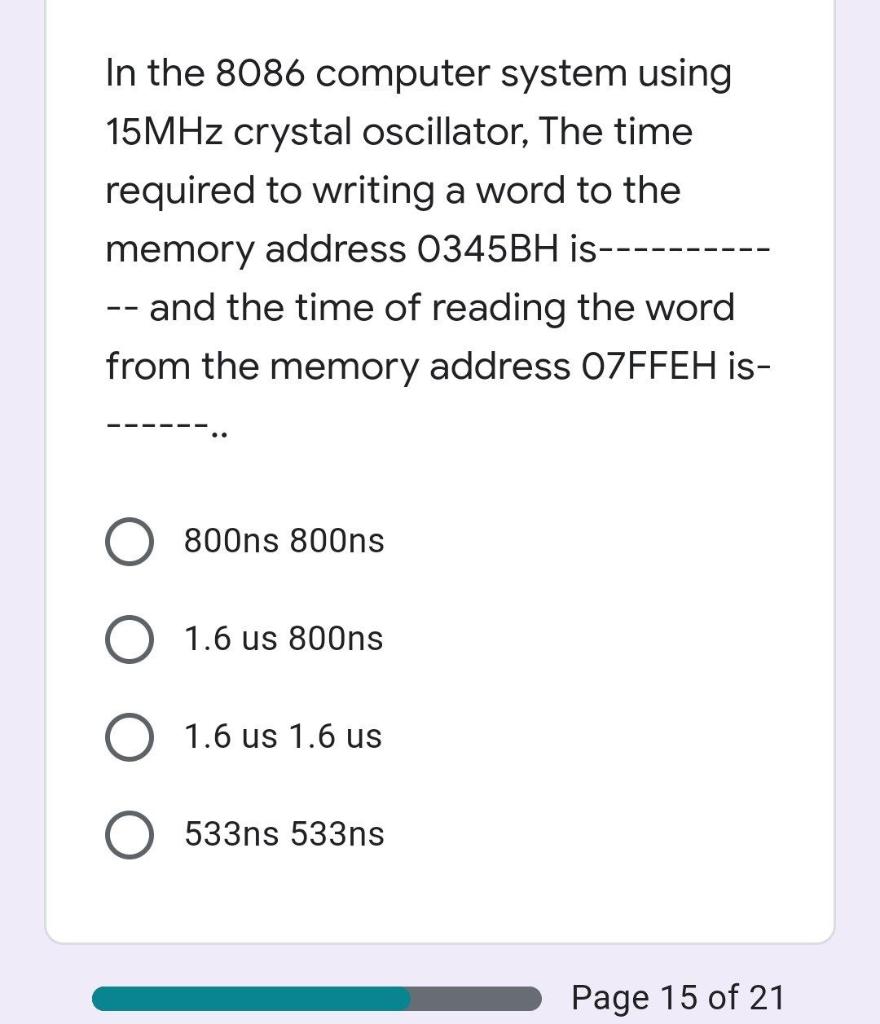880x1024 pixels.
Task: Click the teal filled portion of progress bar
Action: 250,997
